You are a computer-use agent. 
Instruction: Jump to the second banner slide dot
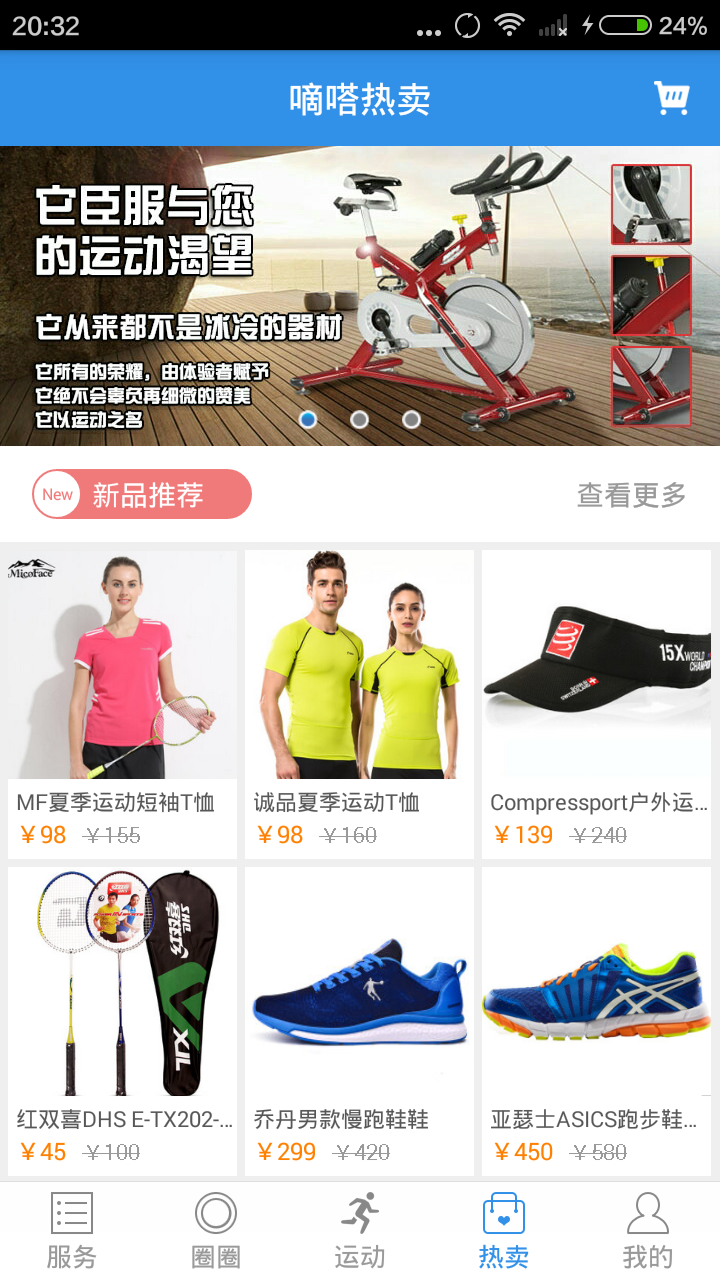[x=360, y=420]
